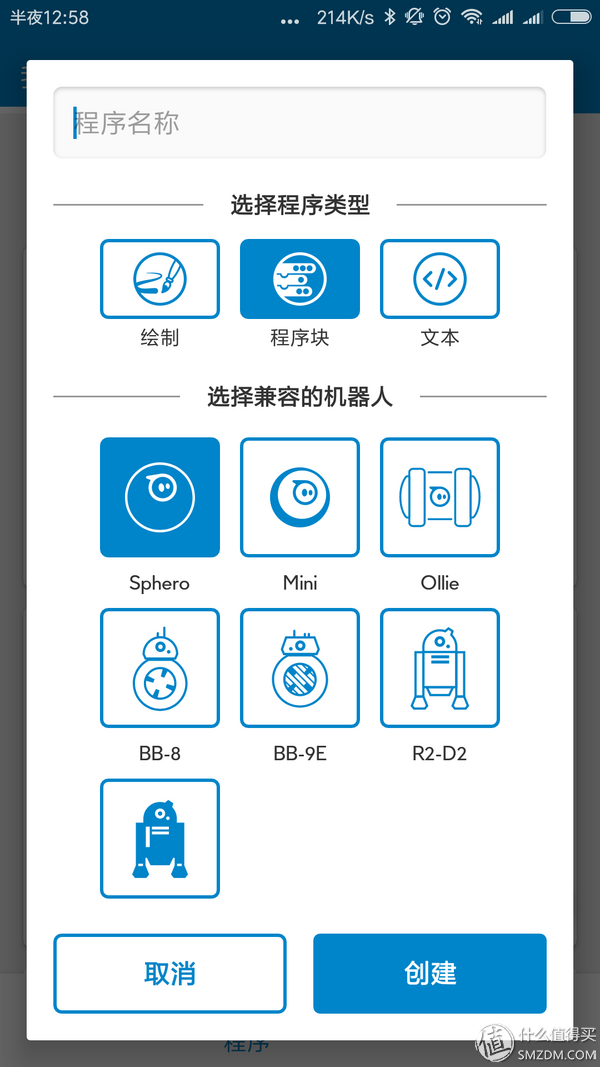600x1067 pixels.
Task: Choose the BB-9E robot
Action: [x=300, y=668]
